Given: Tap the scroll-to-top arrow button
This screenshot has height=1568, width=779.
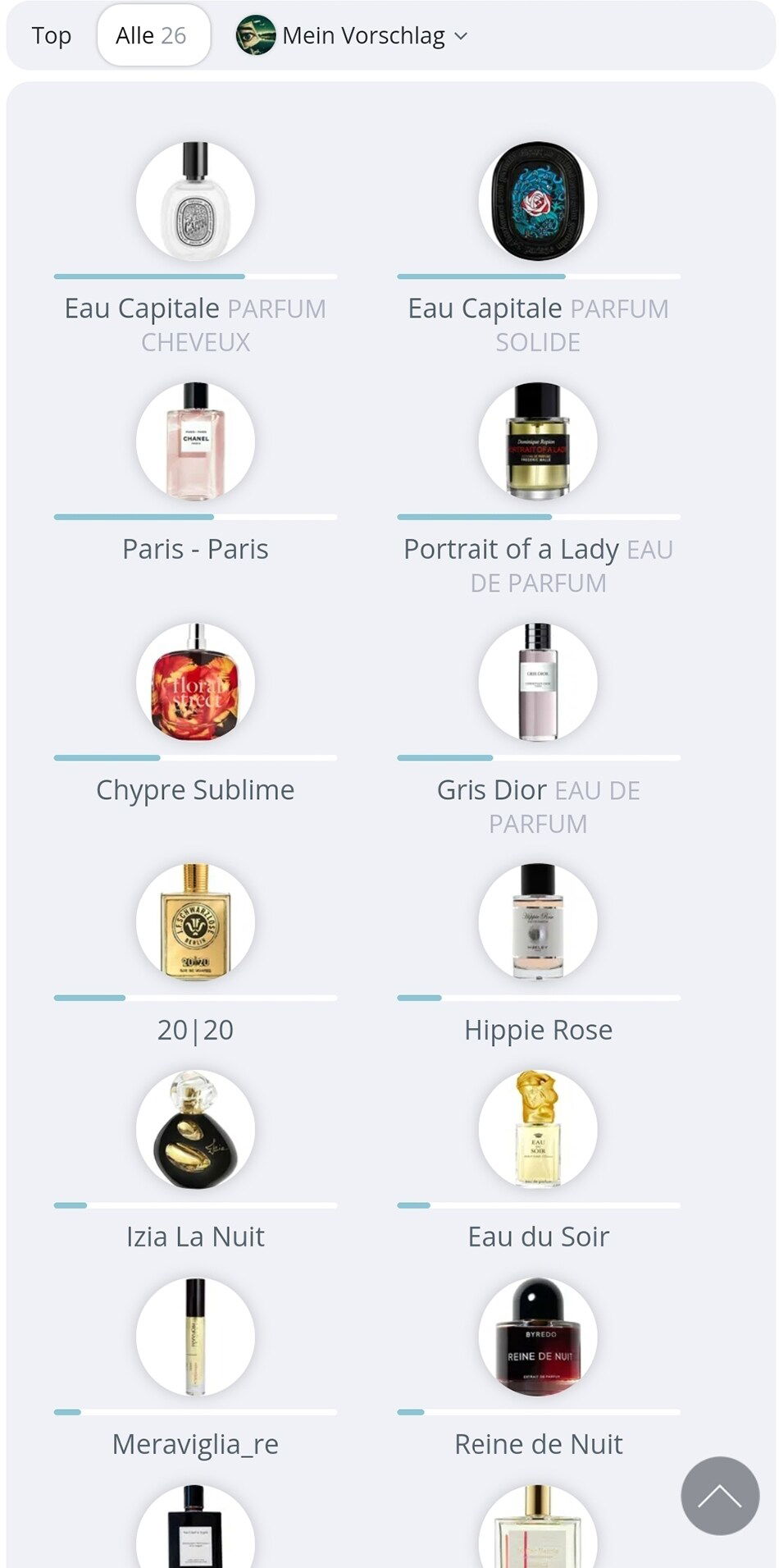Looking at the screenshot, I should 720,1496.
